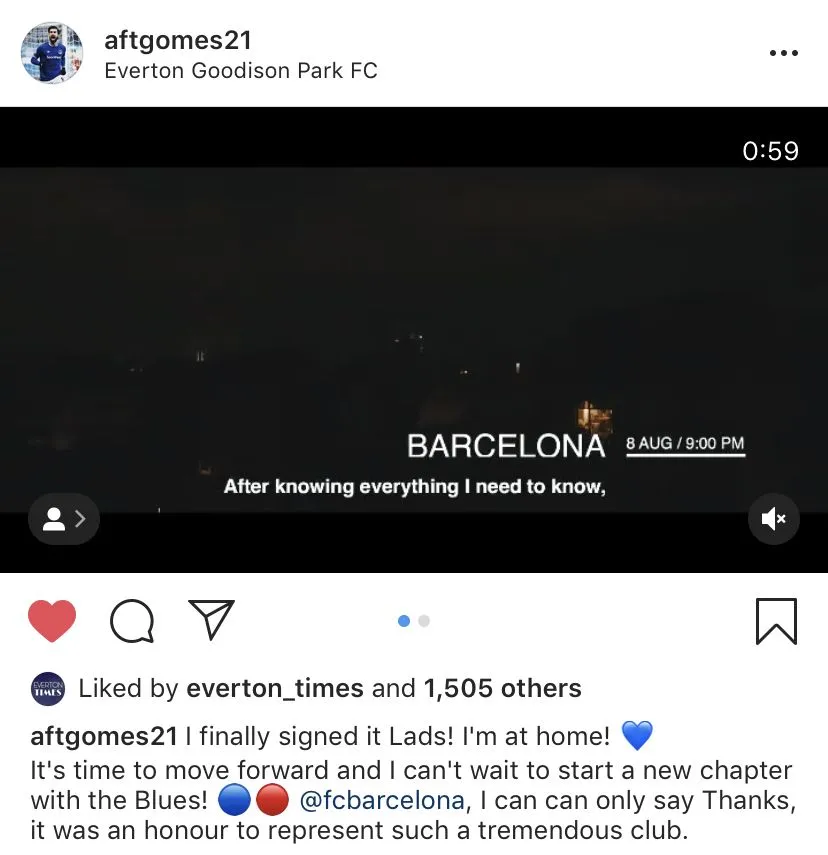
Task: View the list of 1,505 others who liked
Action: [502, 688]
